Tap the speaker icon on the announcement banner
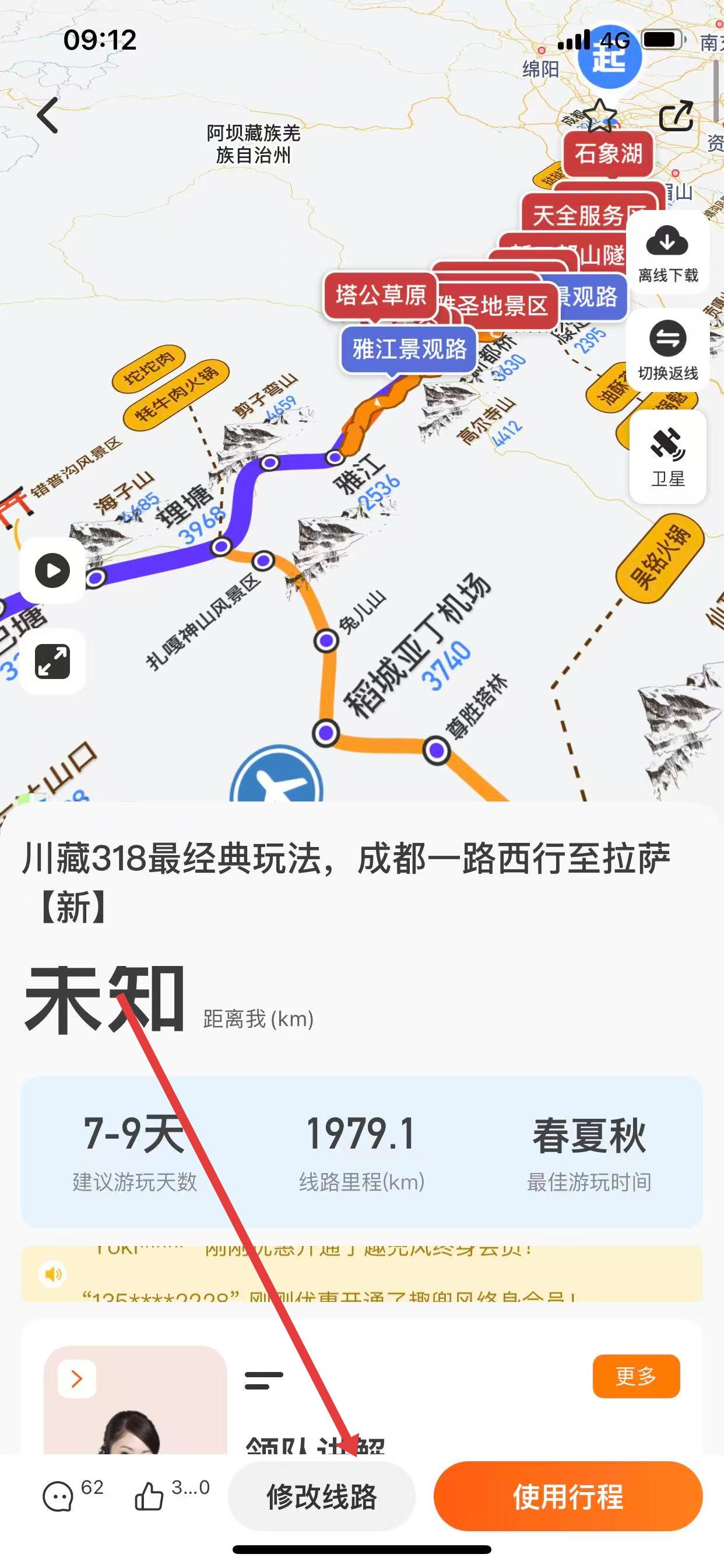 [x=53, y=1274]
